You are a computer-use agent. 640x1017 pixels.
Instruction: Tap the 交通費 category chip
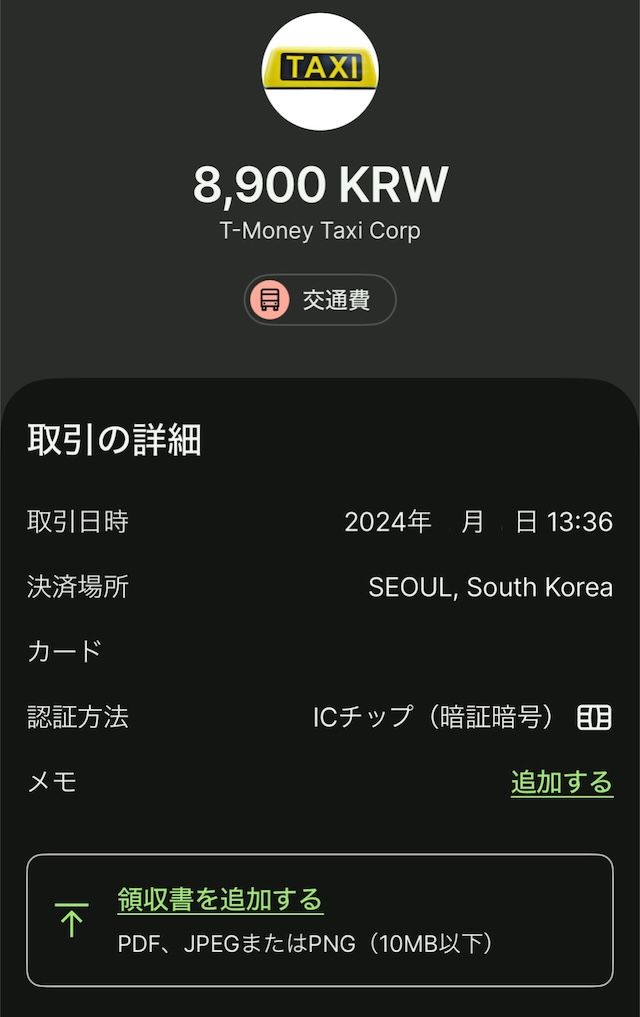320,300
